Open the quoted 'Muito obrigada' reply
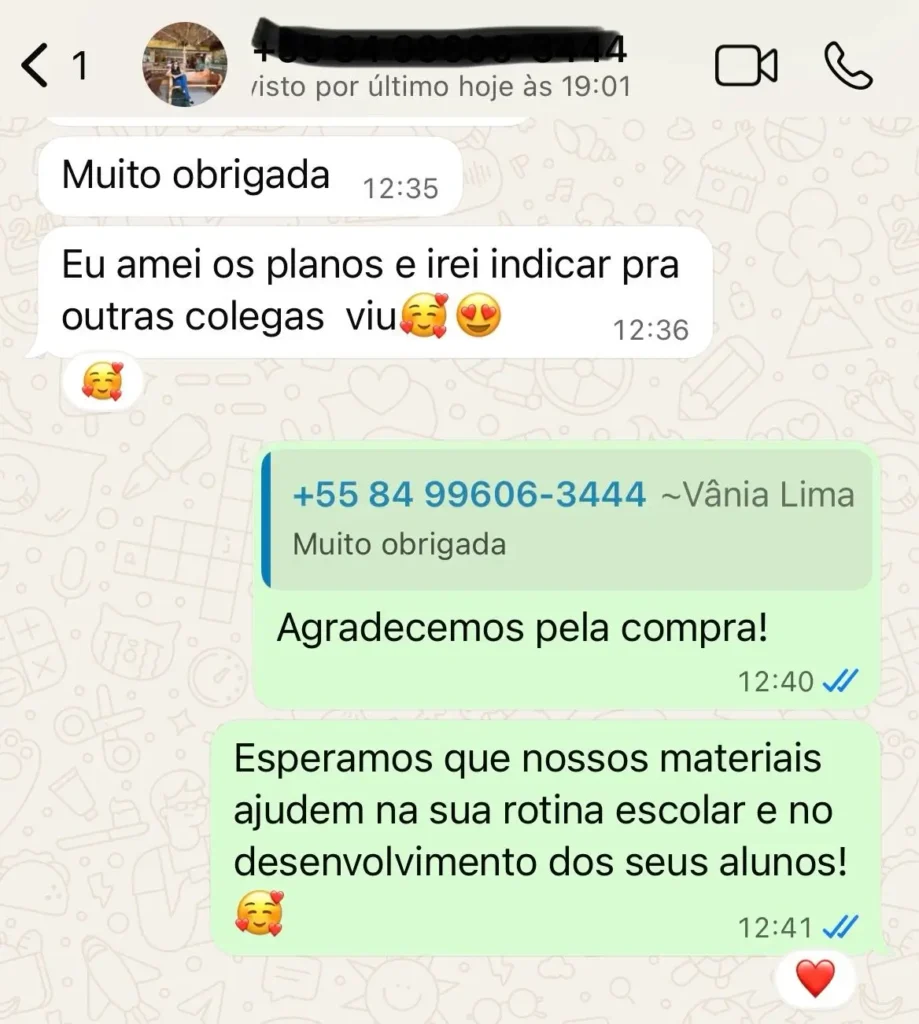 (566, 519)
